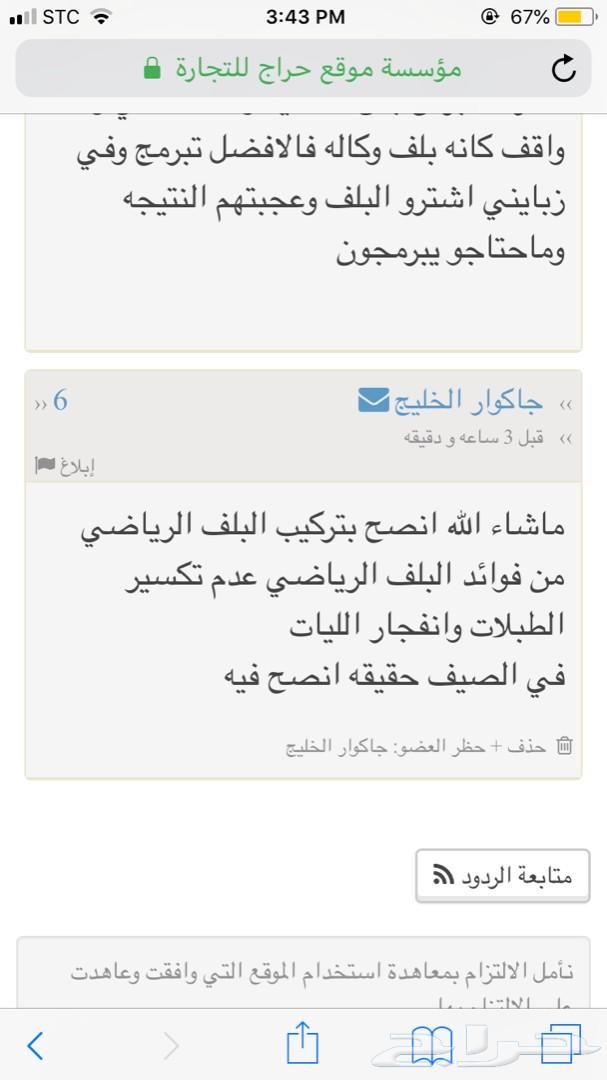
Task: Go back to the previous page
Action: click(x=35, y=1045)
